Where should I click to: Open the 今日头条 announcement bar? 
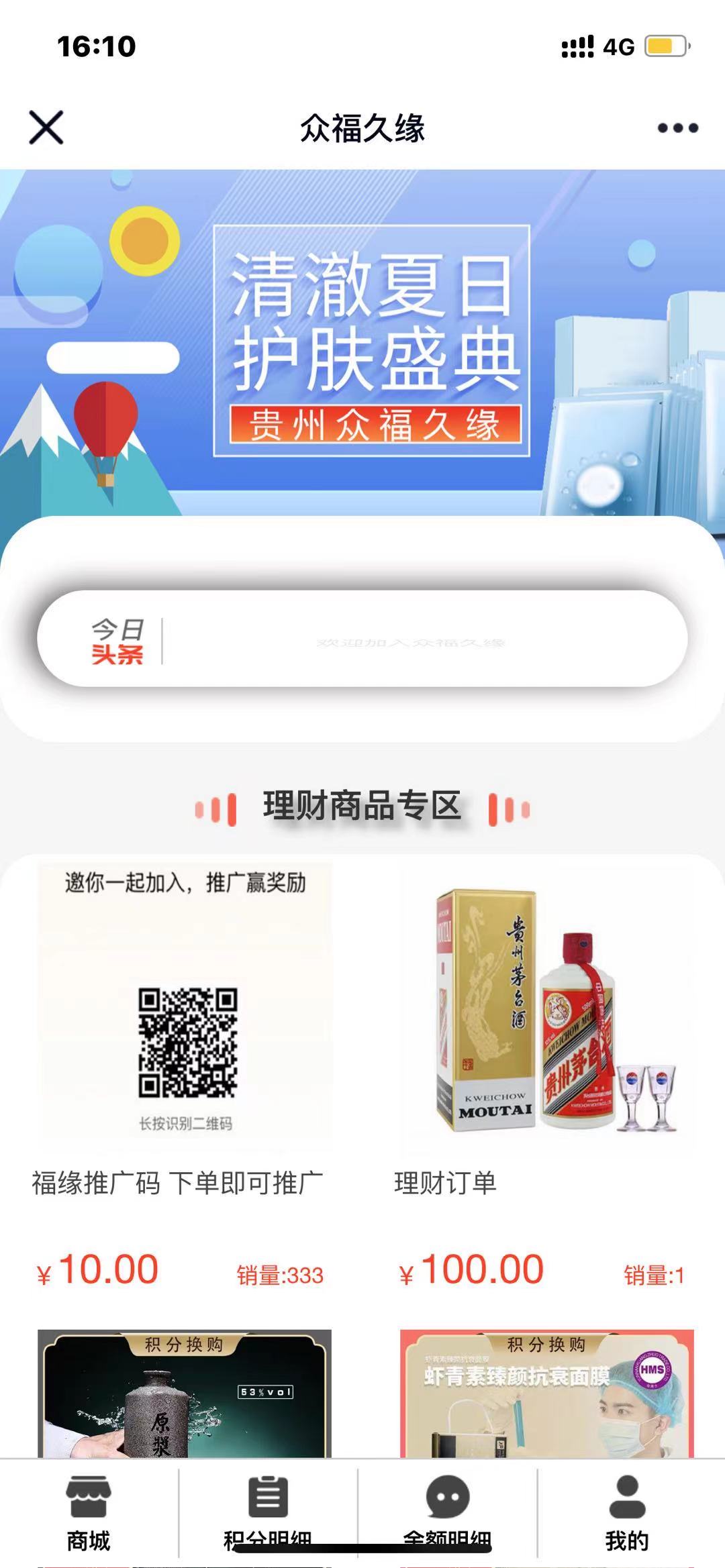tap(362, 639)
